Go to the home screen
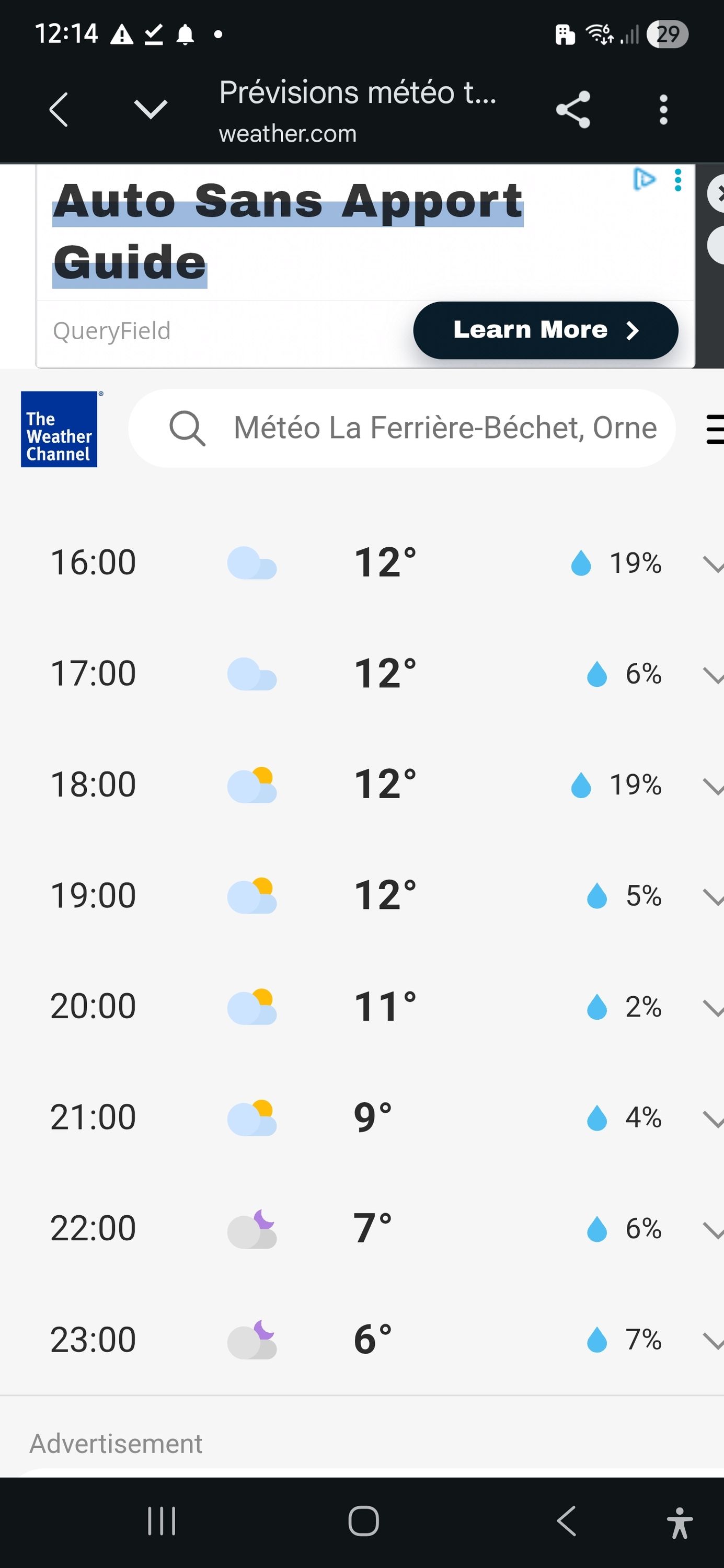This screenshot has width=724, height=1568. (363, 1521)
